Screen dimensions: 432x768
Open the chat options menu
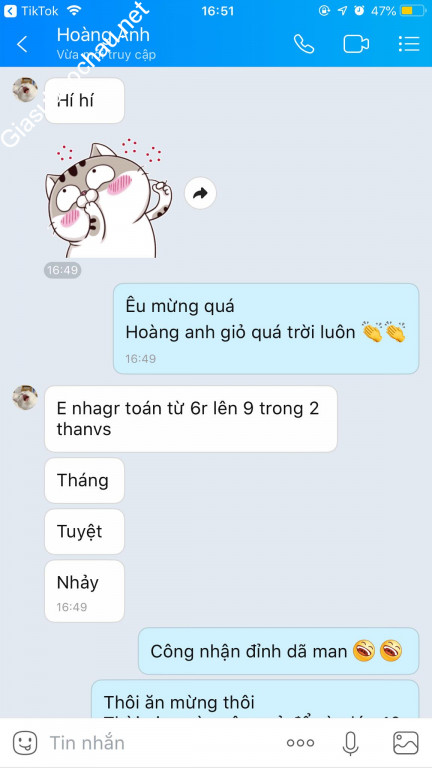coord(409,44)
